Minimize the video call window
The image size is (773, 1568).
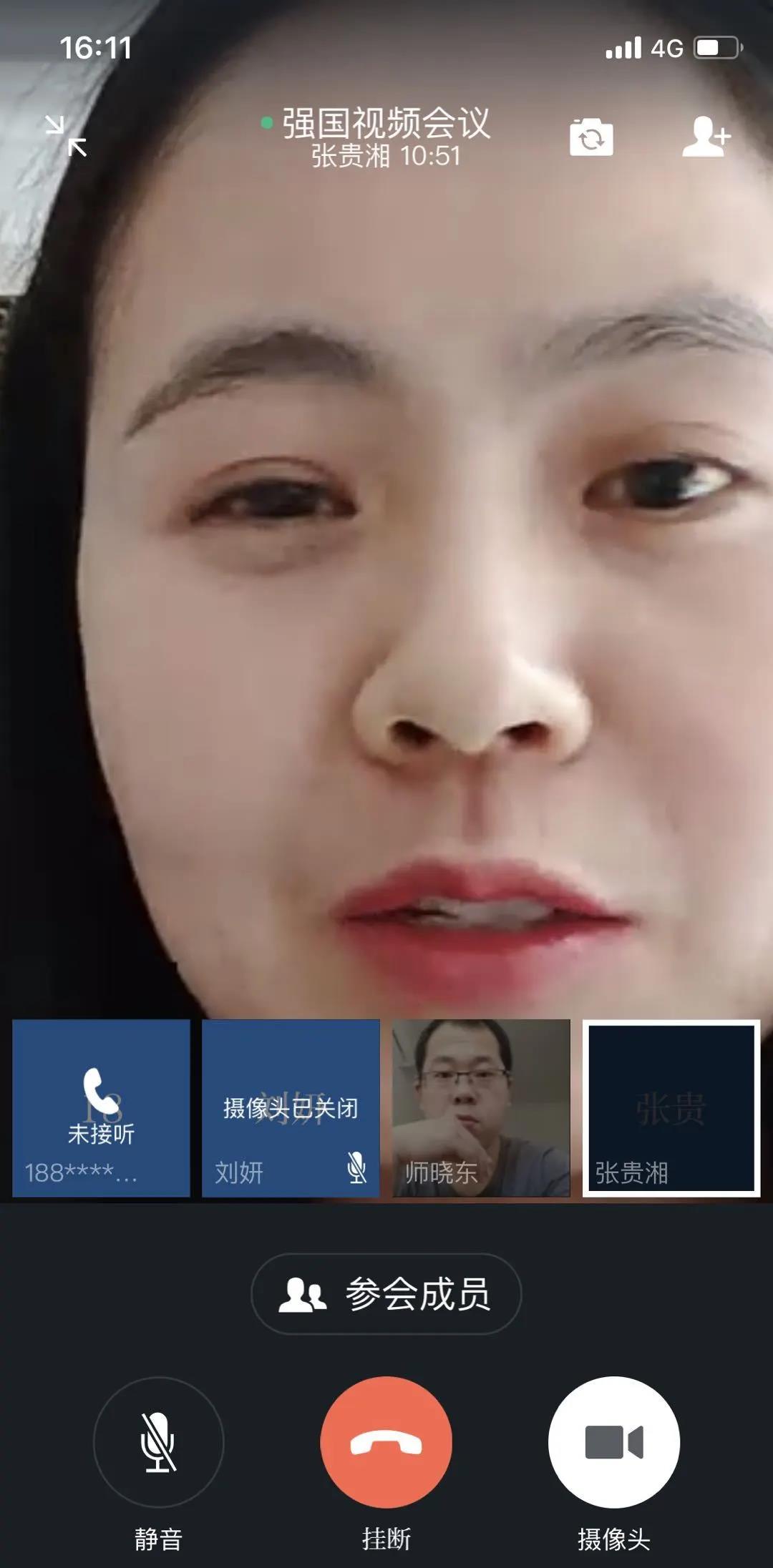point(66,135)
